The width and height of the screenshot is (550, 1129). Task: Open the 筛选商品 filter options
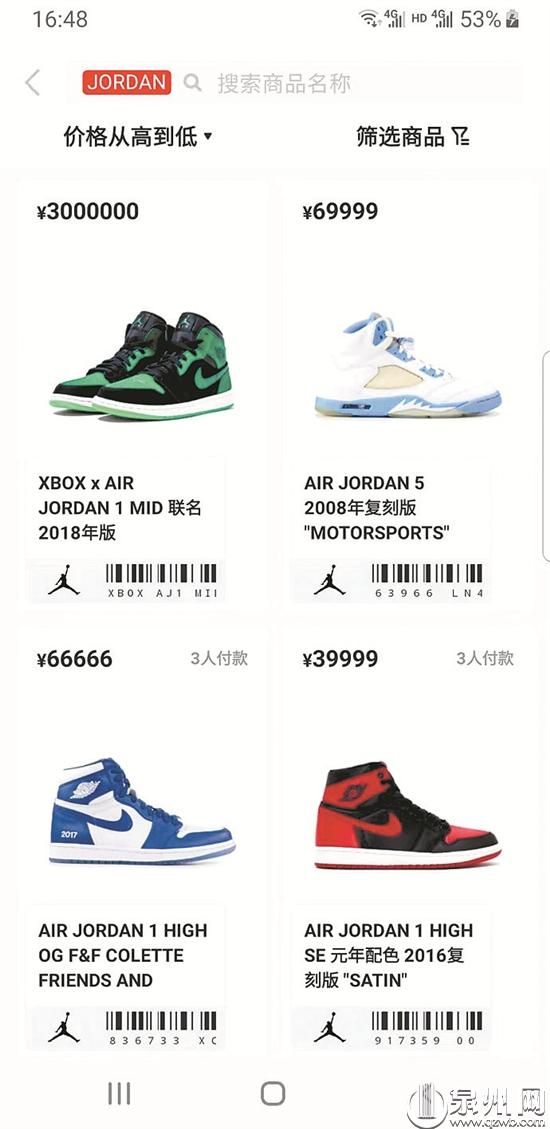413,136
